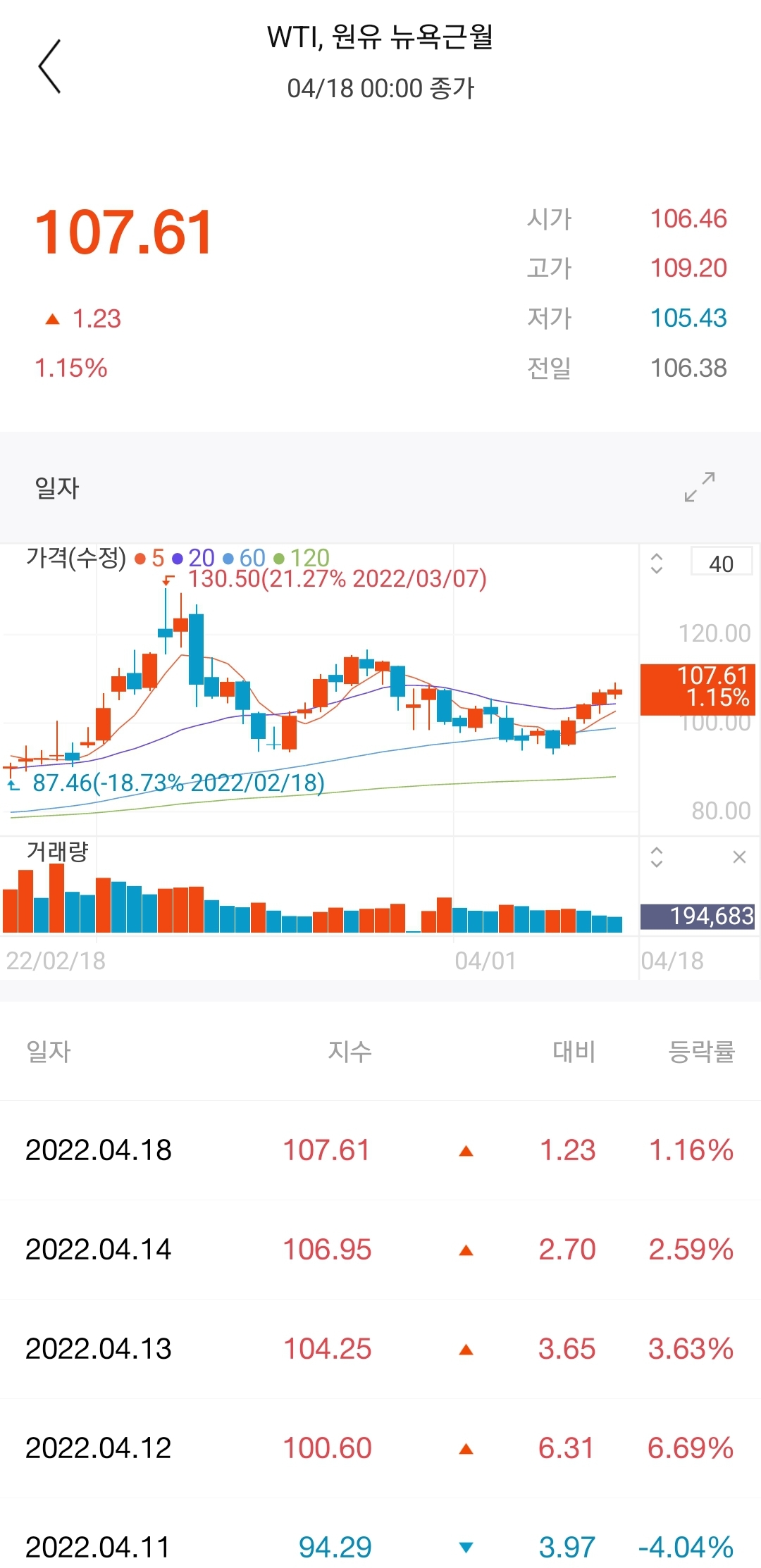Tap the price chart stepper arrows
The width and height of the screenshot is (761, 1568).
[657, 563]
